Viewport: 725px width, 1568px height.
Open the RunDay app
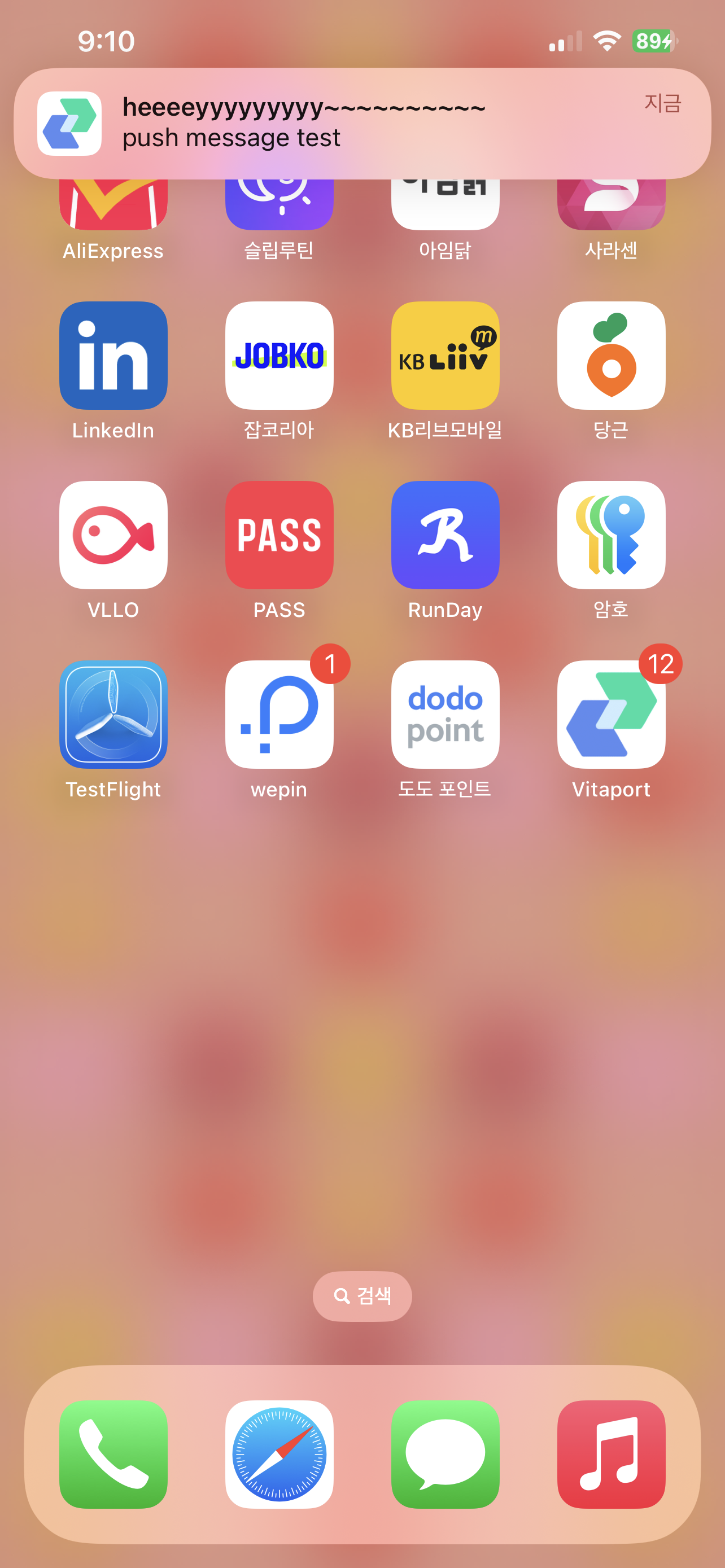tap(445, 535)
